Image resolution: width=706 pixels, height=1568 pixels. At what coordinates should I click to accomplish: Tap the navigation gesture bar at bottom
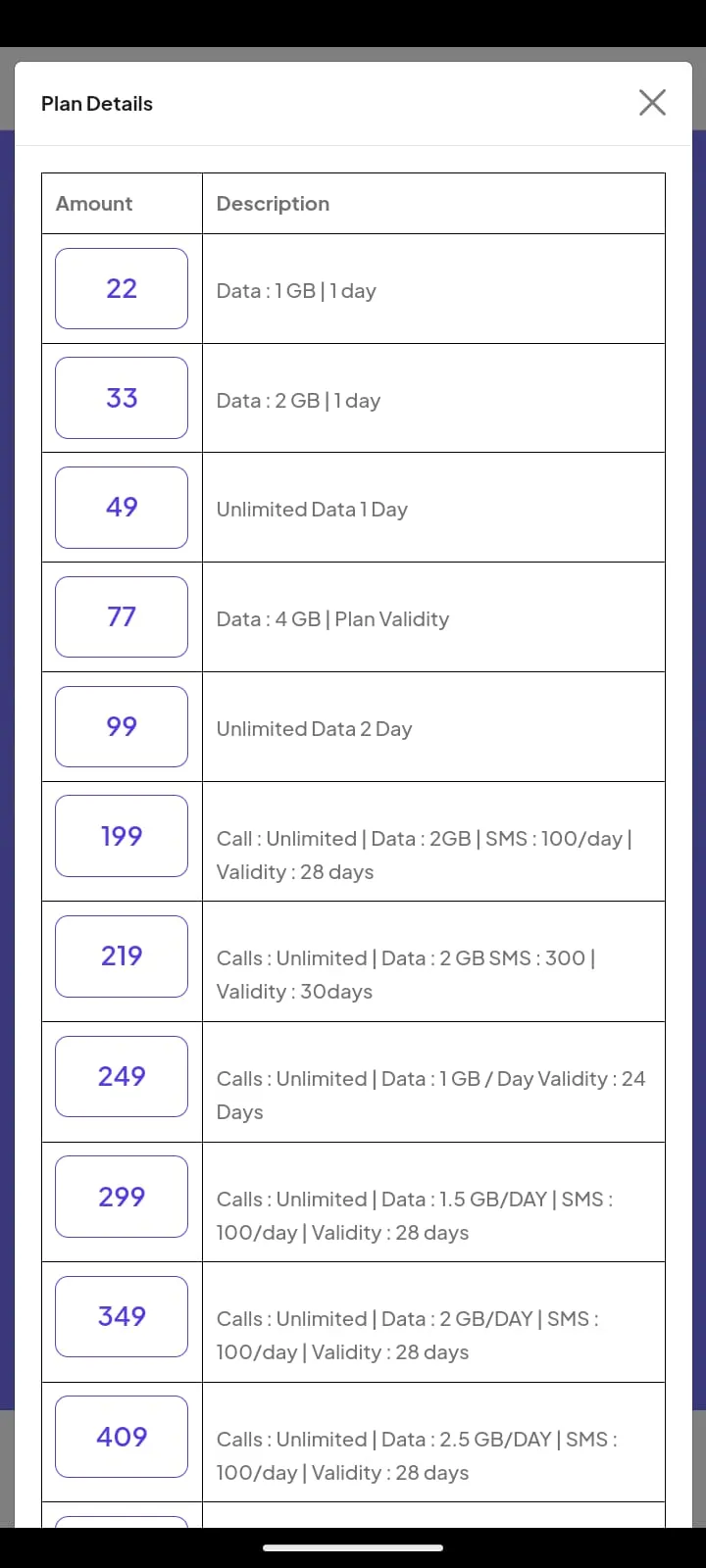353,1549
